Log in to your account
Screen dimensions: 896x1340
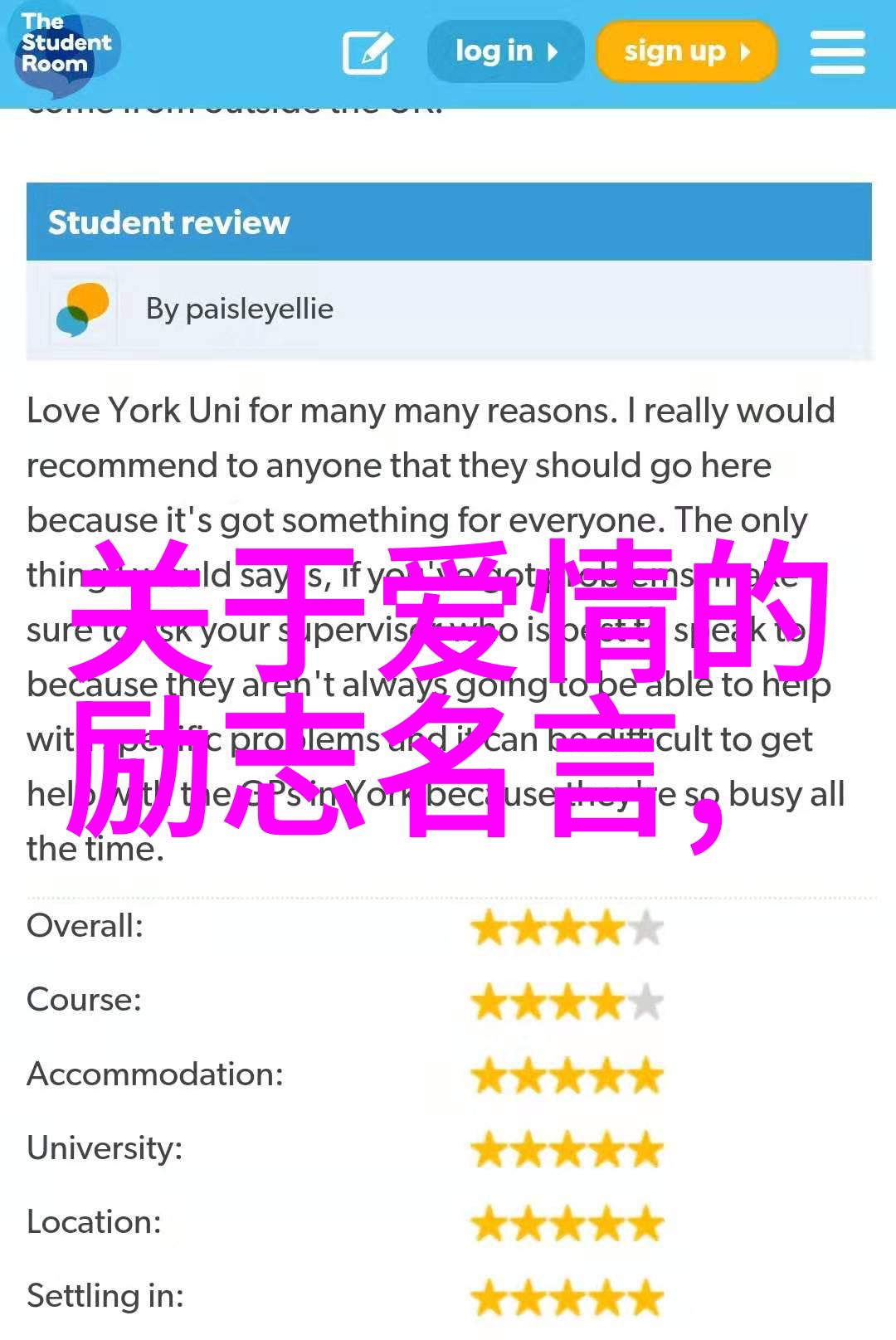click(x=504, y=51)
